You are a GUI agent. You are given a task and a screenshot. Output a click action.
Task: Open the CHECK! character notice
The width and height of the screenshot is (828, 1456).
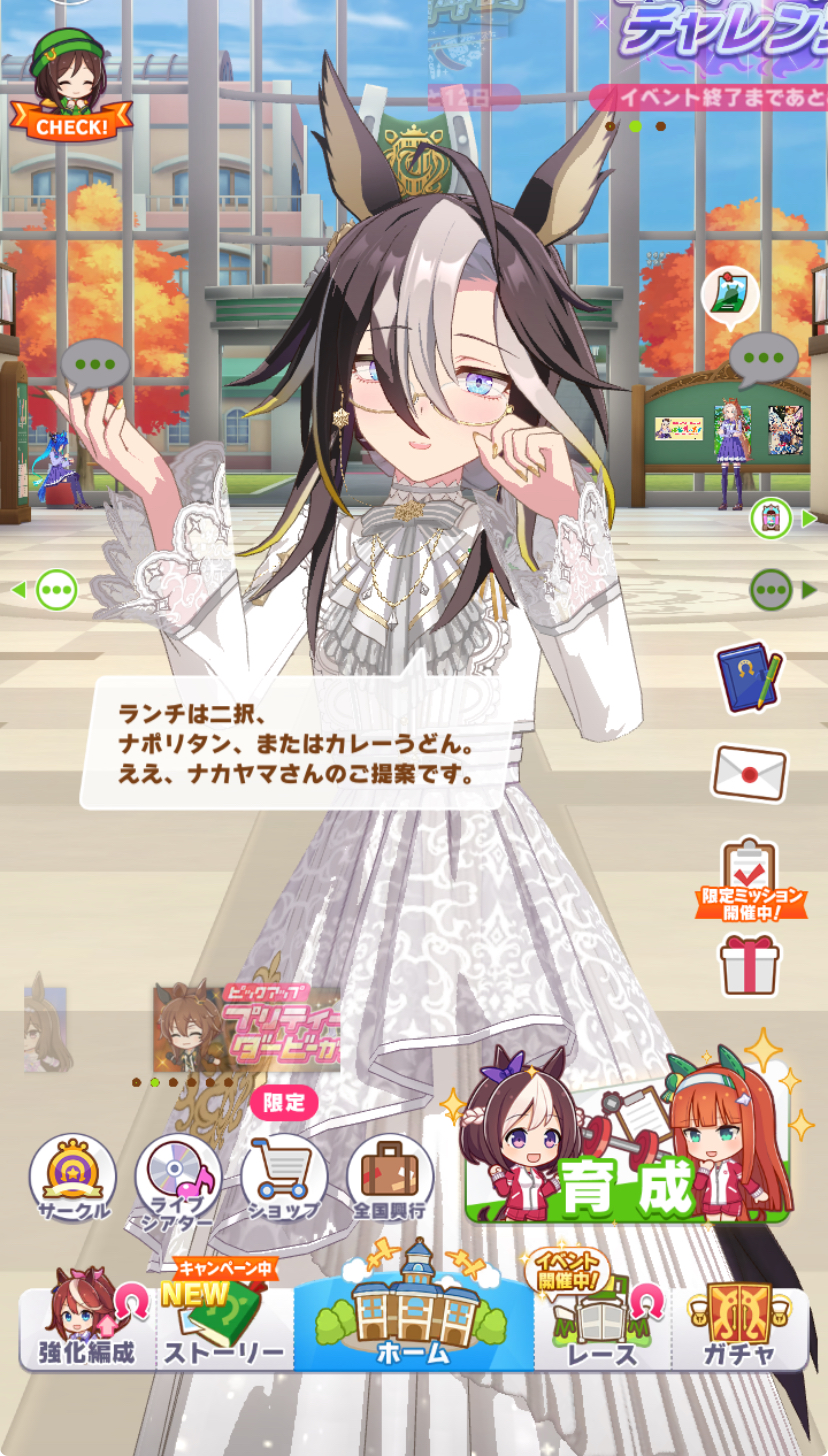pyautogui.click(x=70, y=87)
